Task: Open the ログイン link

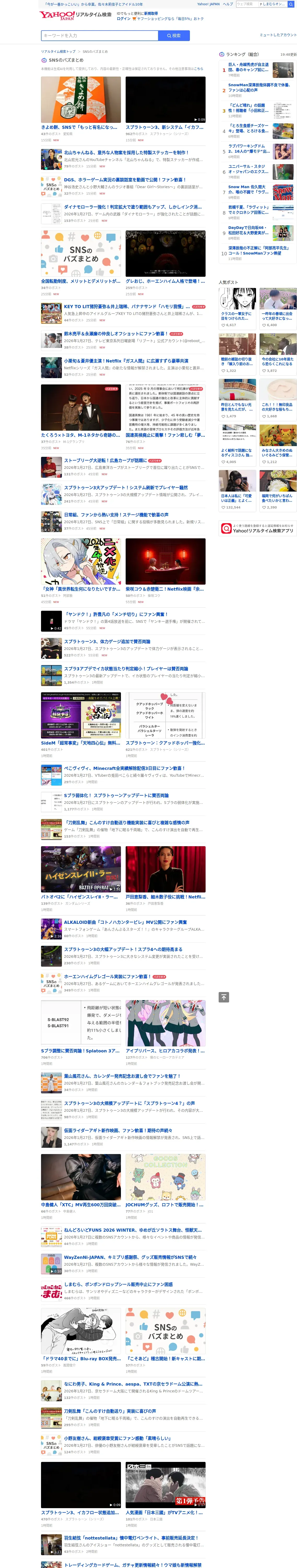Action: tap(124, 18)
